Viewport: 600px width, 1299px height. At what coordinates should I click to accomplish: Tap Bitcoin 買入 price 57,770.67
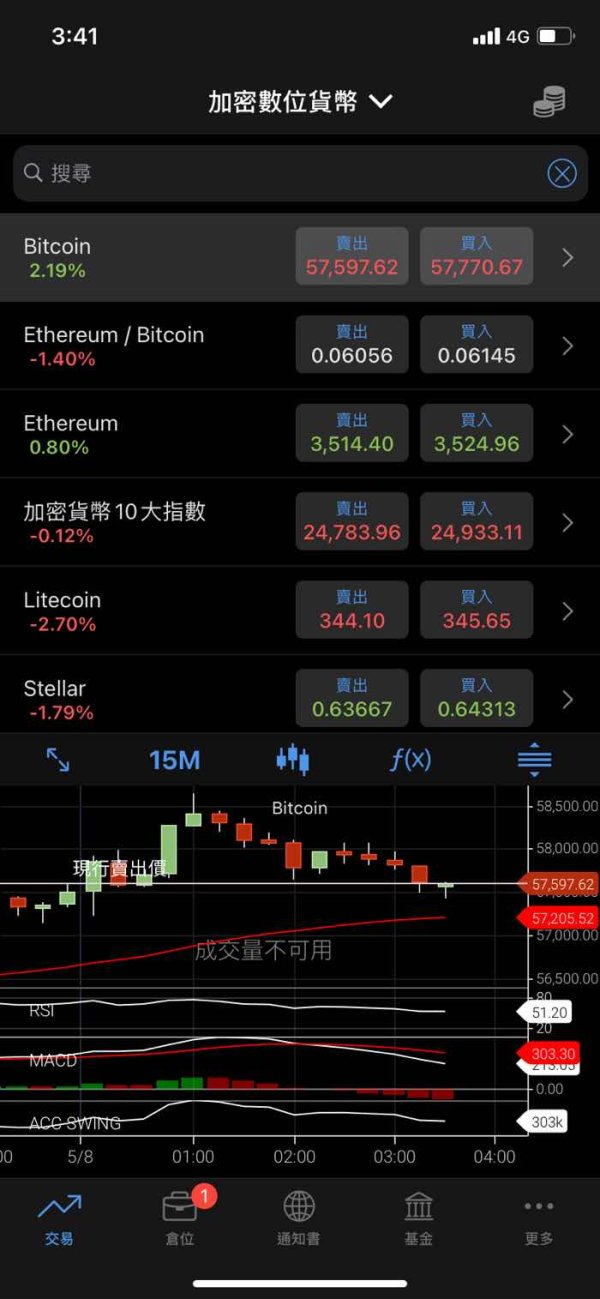click(477, 257)
